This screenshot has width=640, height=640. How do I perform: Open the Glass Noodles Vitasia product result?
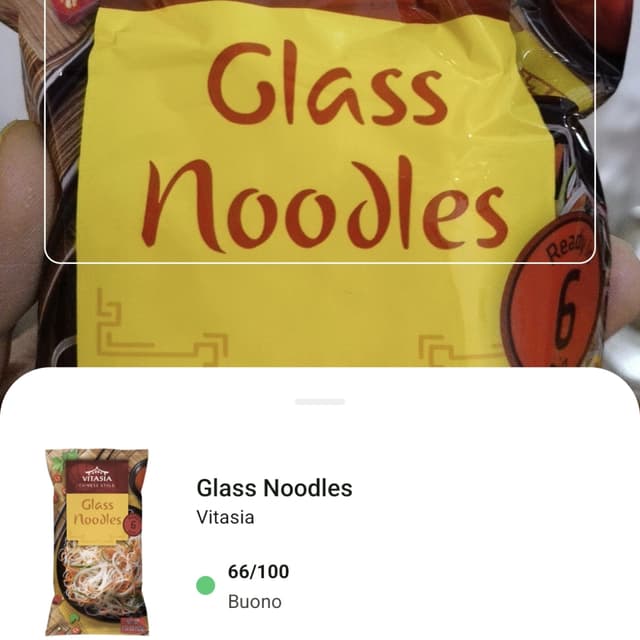click(x=274, y=500)
